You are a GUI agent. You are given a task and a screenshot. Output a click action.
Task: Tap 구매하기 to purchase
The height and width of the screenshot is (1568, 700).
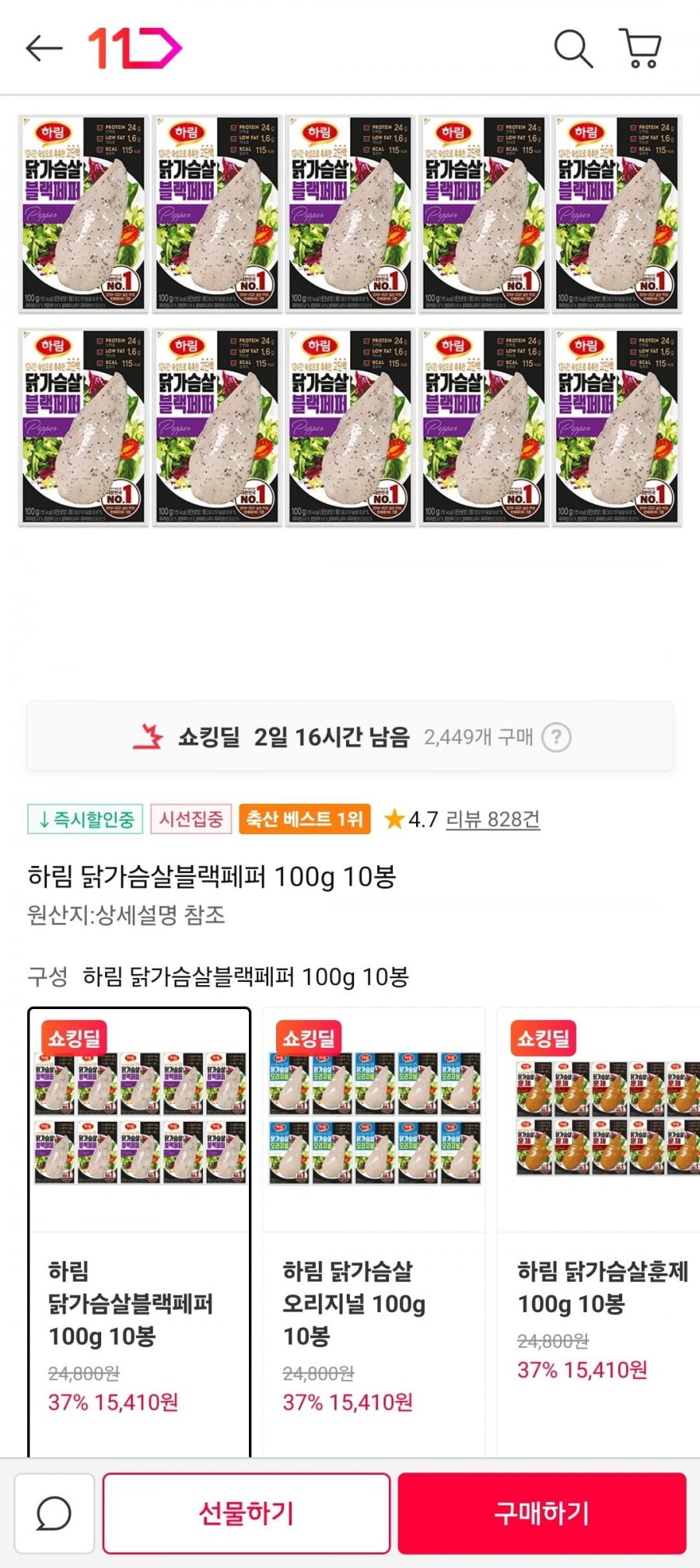[542, 1513]
